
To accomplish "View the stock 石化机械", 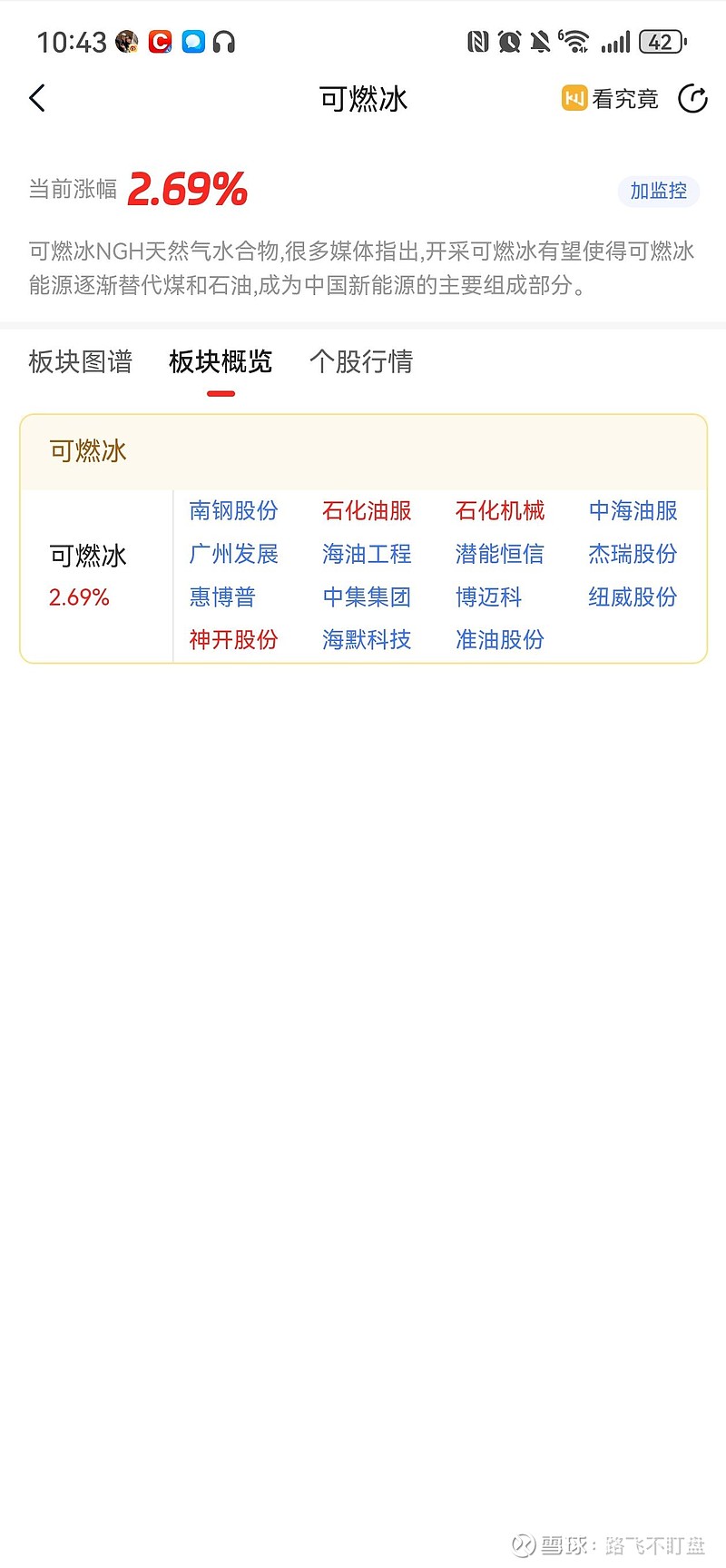I will click(500, 511).
